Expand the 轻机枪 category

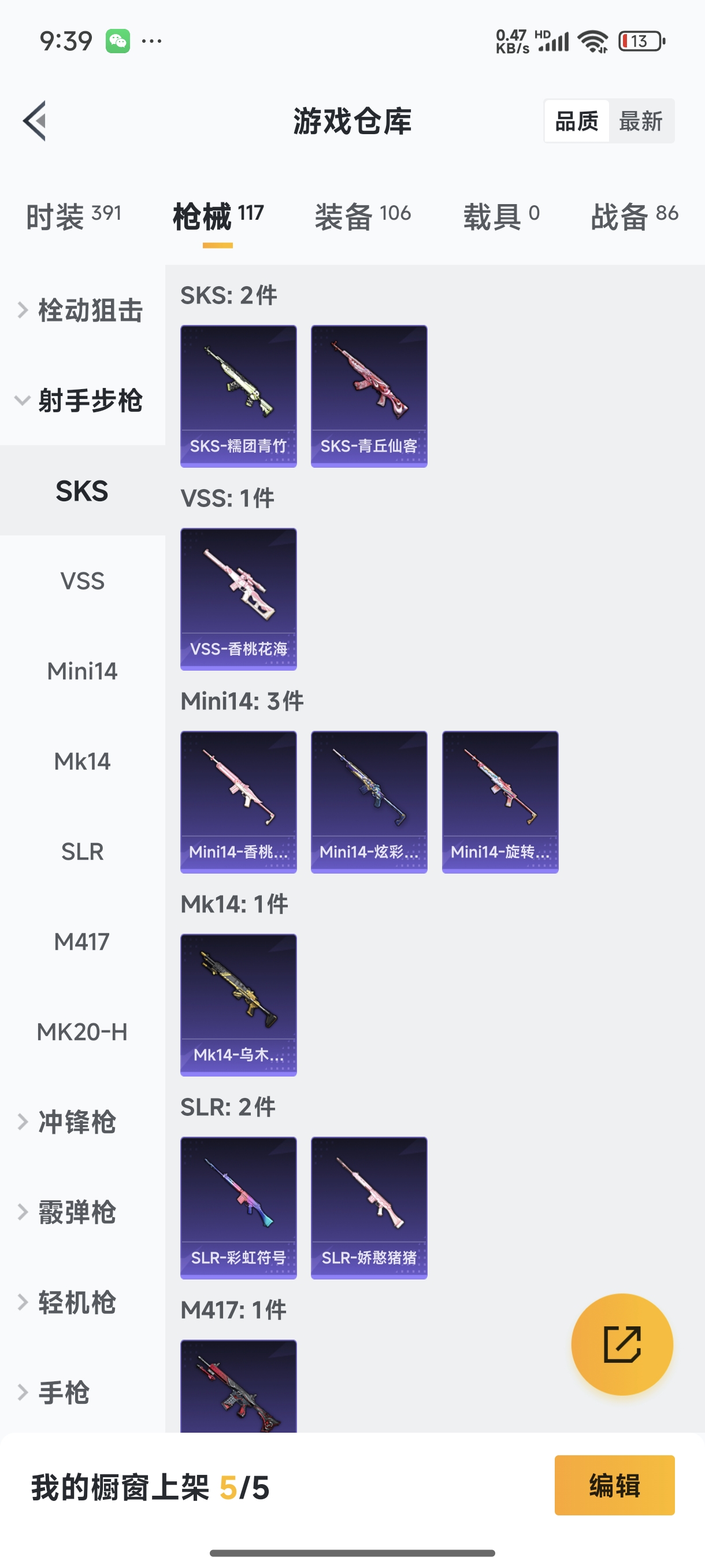coord(83,1302)
